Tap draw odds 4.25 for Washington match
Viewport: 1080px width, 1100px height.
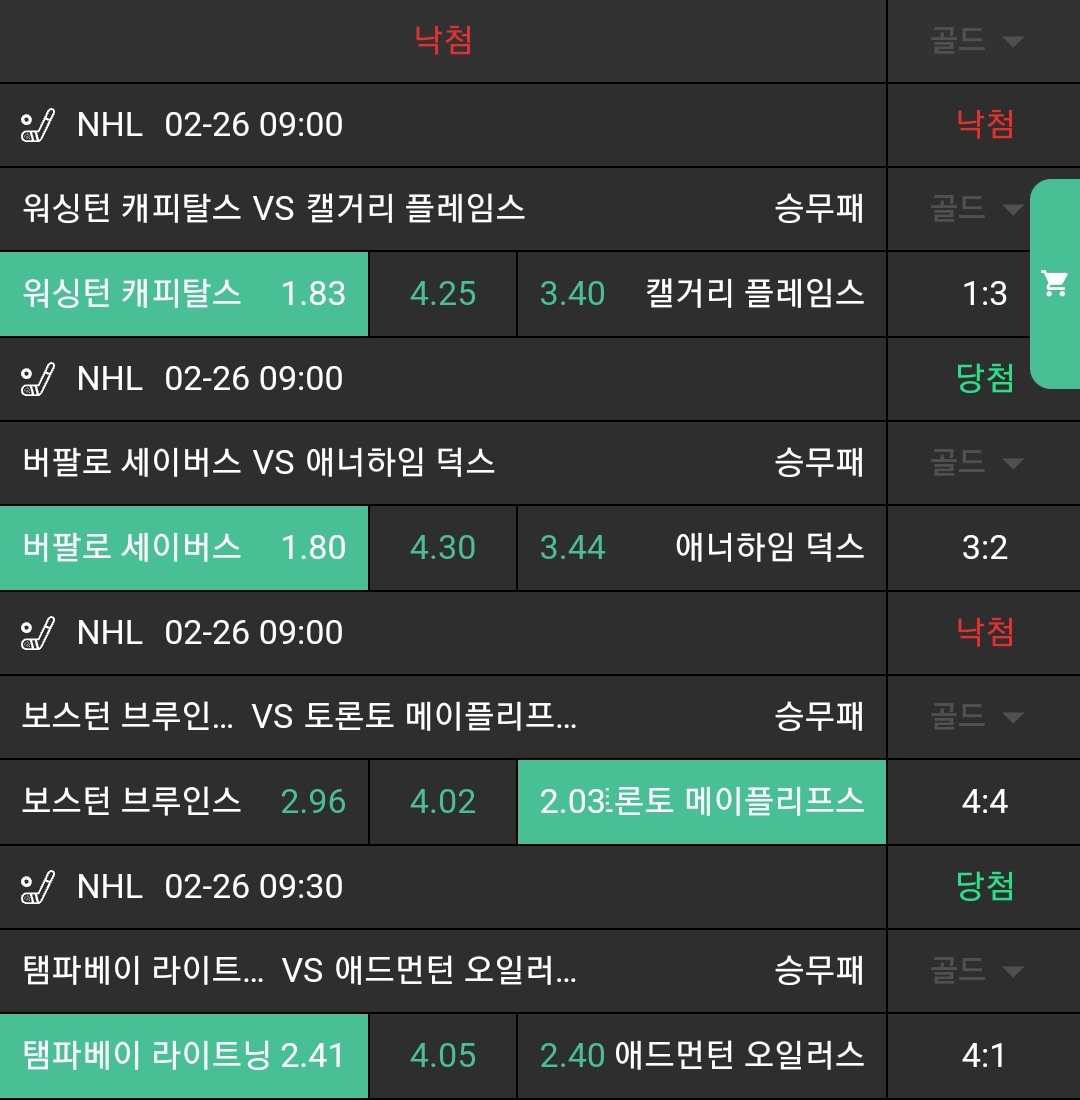pyautogui.click(x=443, y=294)
